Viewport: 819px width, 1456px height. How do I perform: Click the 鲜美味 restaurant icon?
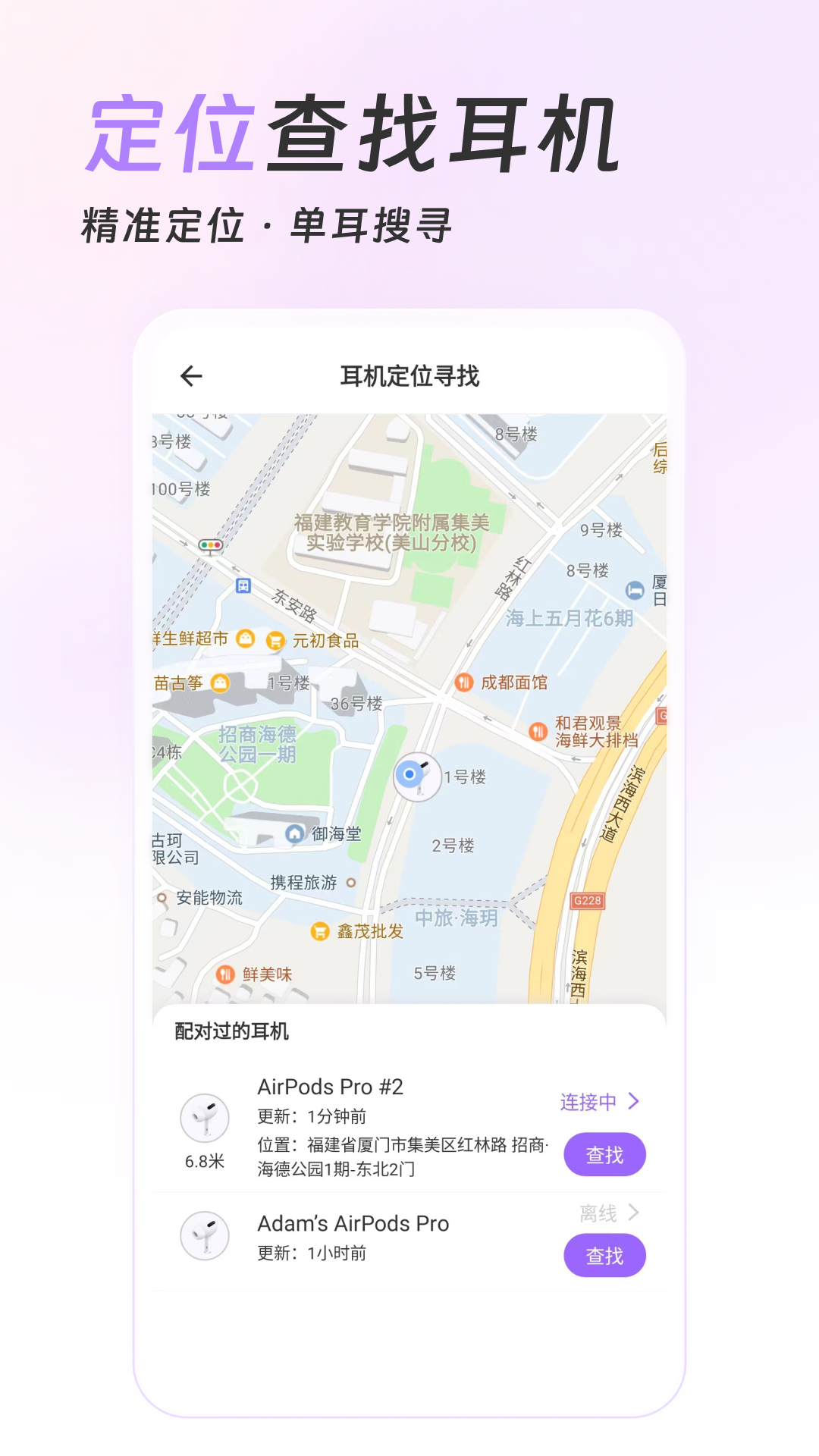(x=225, y=972)
